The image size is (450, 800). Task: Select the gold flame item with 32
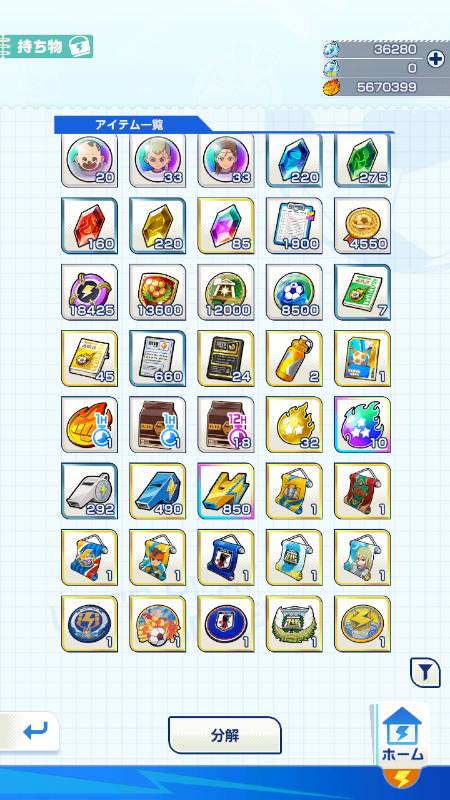[x=294, y=424]
